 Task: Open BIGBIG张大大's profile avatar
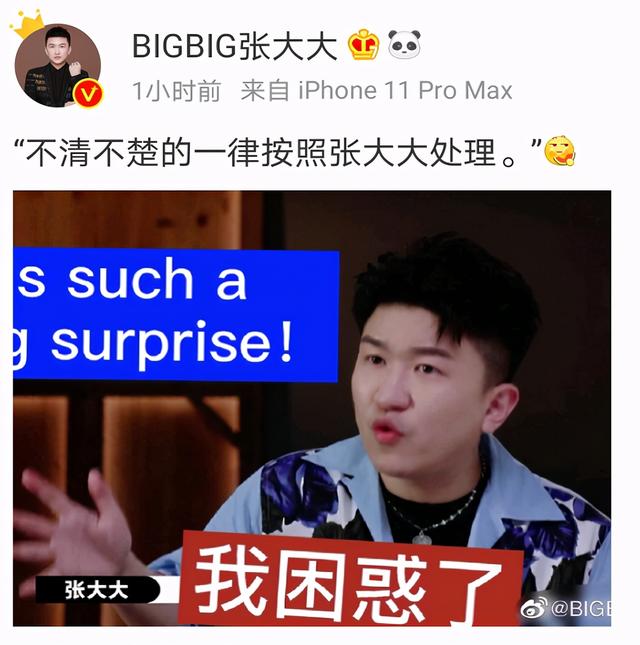coord(57,67)
